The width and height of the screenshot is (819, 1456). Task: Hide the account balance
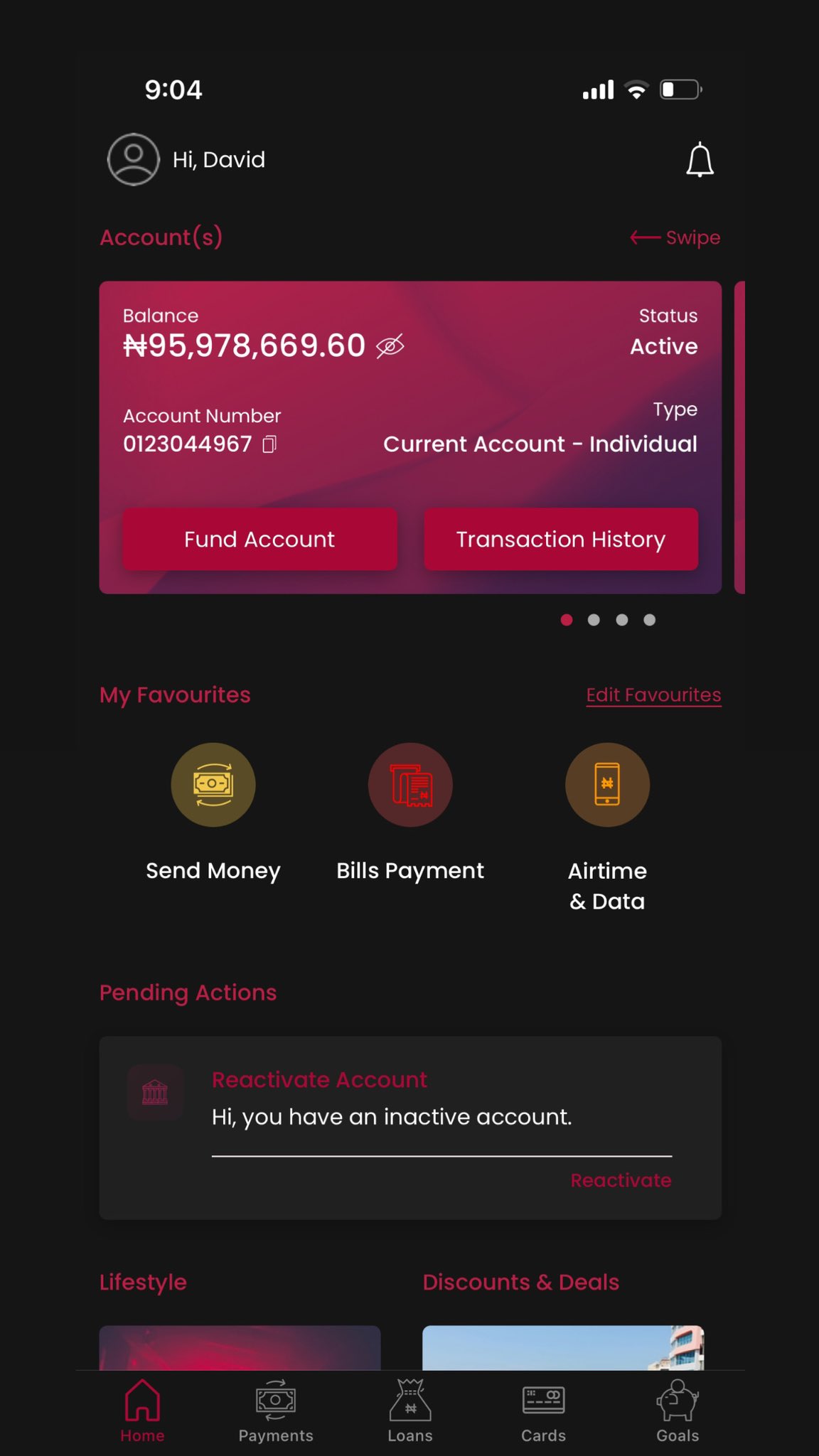390,346
